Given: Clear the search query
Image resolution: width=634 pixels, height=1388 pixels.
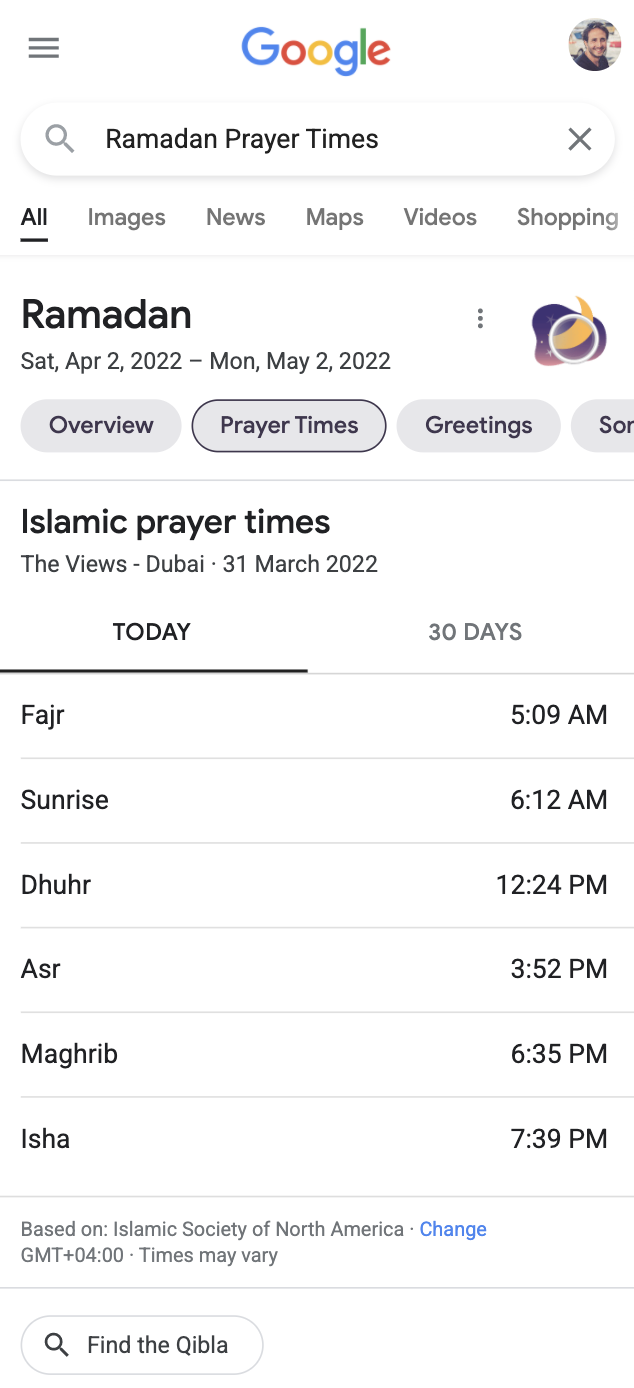Looking at the screenshot, I should (580, 139).
